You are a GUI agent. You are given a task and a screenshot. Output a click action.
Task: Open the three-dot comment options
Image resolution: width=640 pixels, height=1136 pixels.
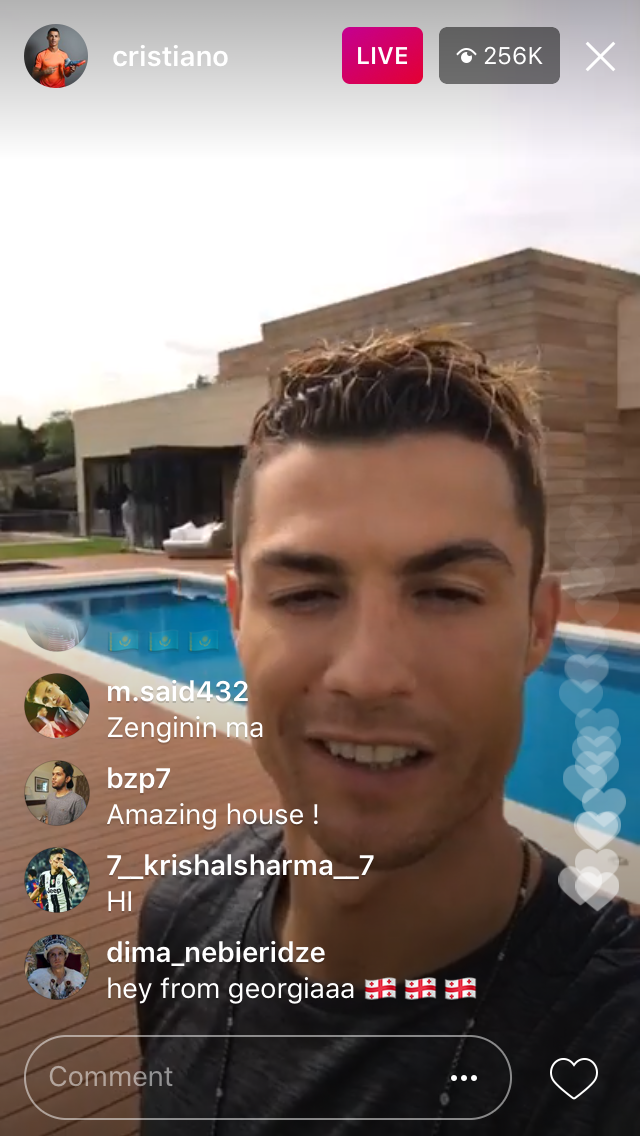click(x=464, y=1078)
